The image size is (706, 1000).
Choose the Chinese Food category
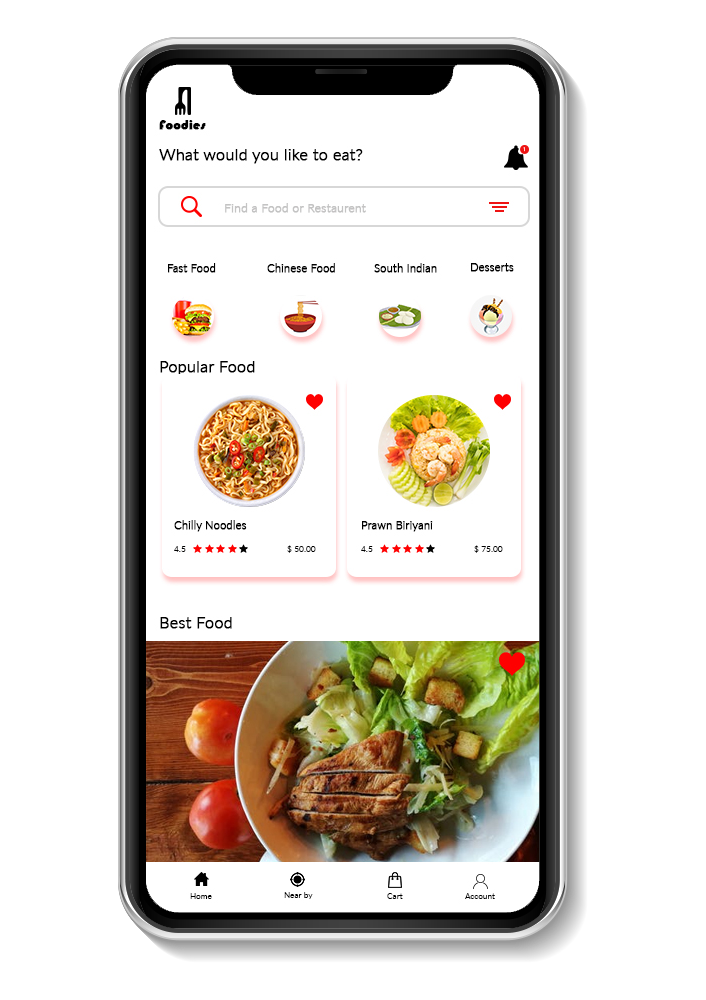[x=301, y=318]
